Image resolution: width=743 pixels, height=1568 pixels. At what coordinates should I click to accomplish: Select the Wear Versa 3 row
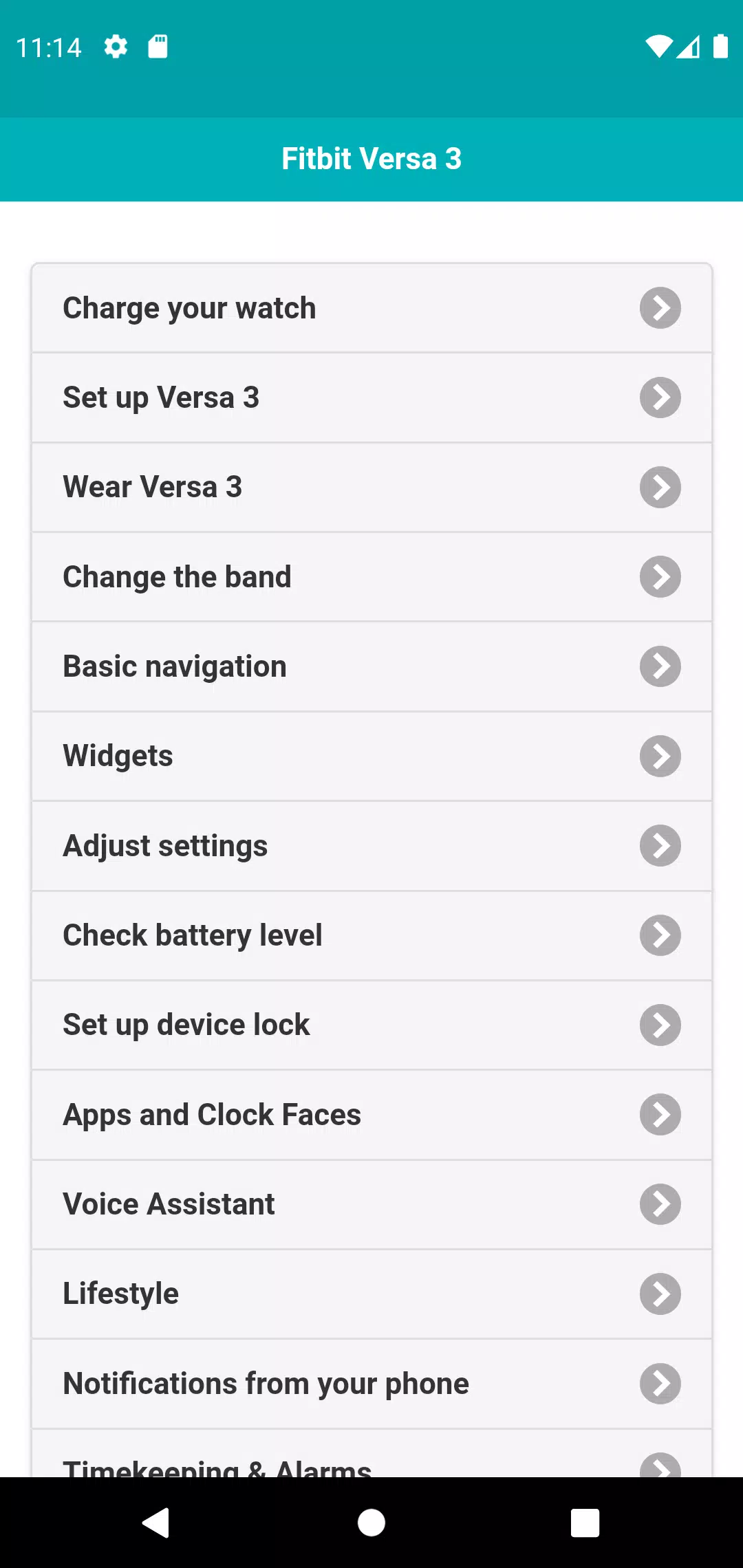[371, 487]
